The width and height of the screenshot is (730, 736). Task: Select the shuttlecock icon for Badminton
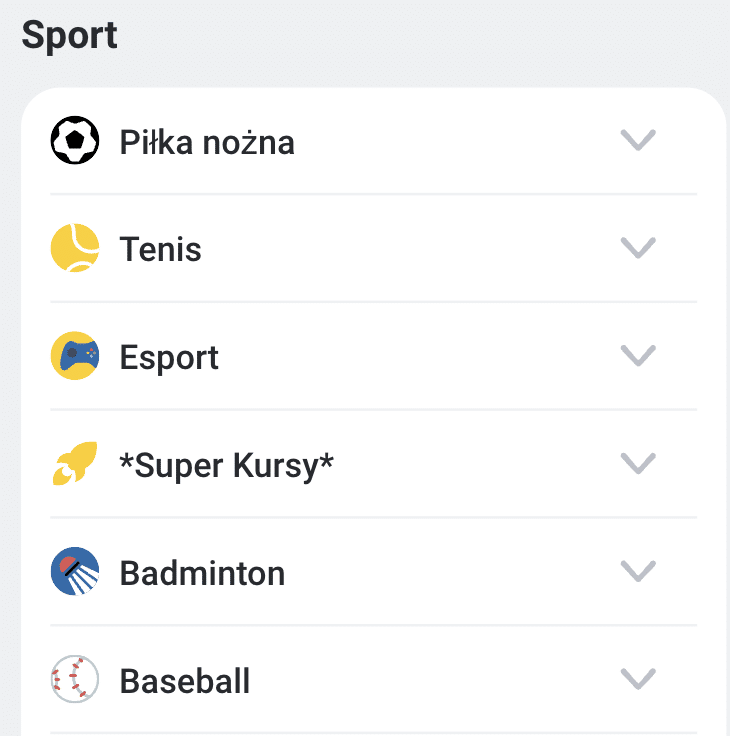click(x=74, y=571)
